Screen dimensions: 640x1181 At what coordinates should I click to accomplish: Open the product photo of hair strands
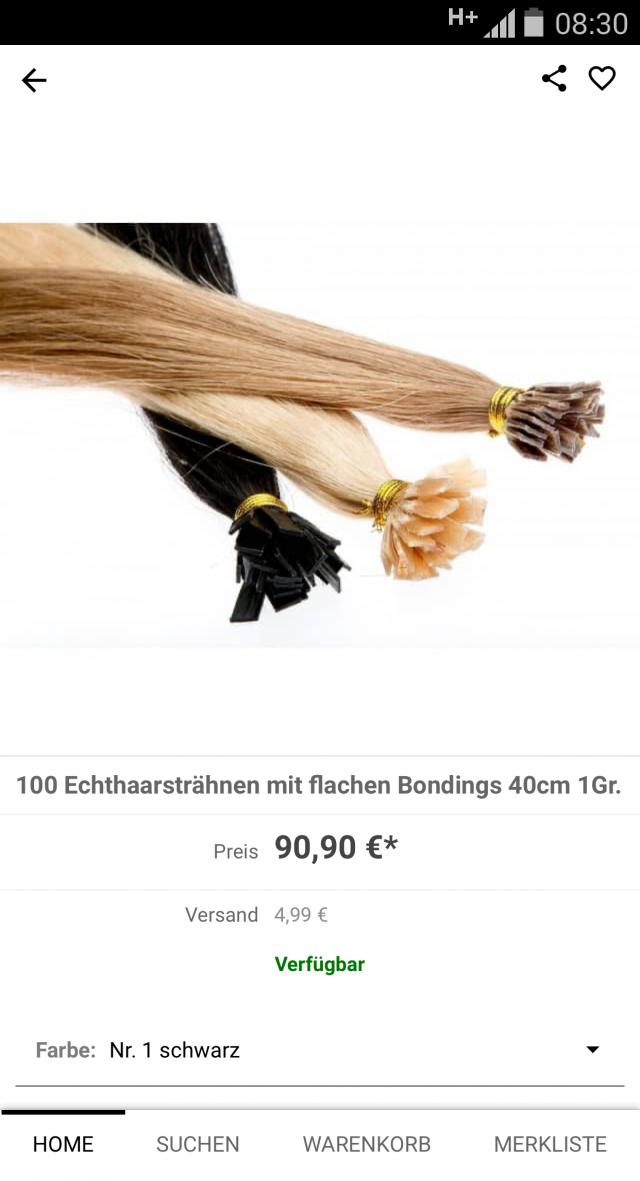(x=320, y=430)
